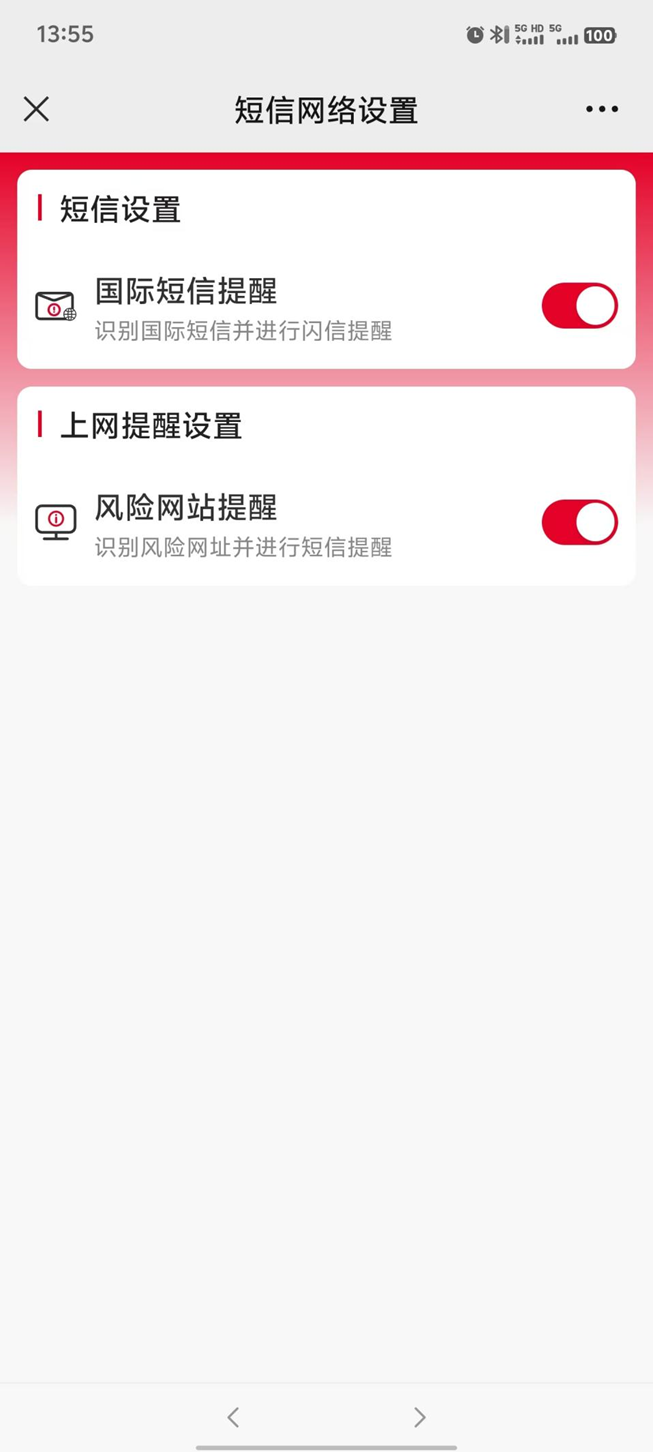
Task: Go back with the bottom left arrow
Action: pyautogui.click(x=233, y=1417)
